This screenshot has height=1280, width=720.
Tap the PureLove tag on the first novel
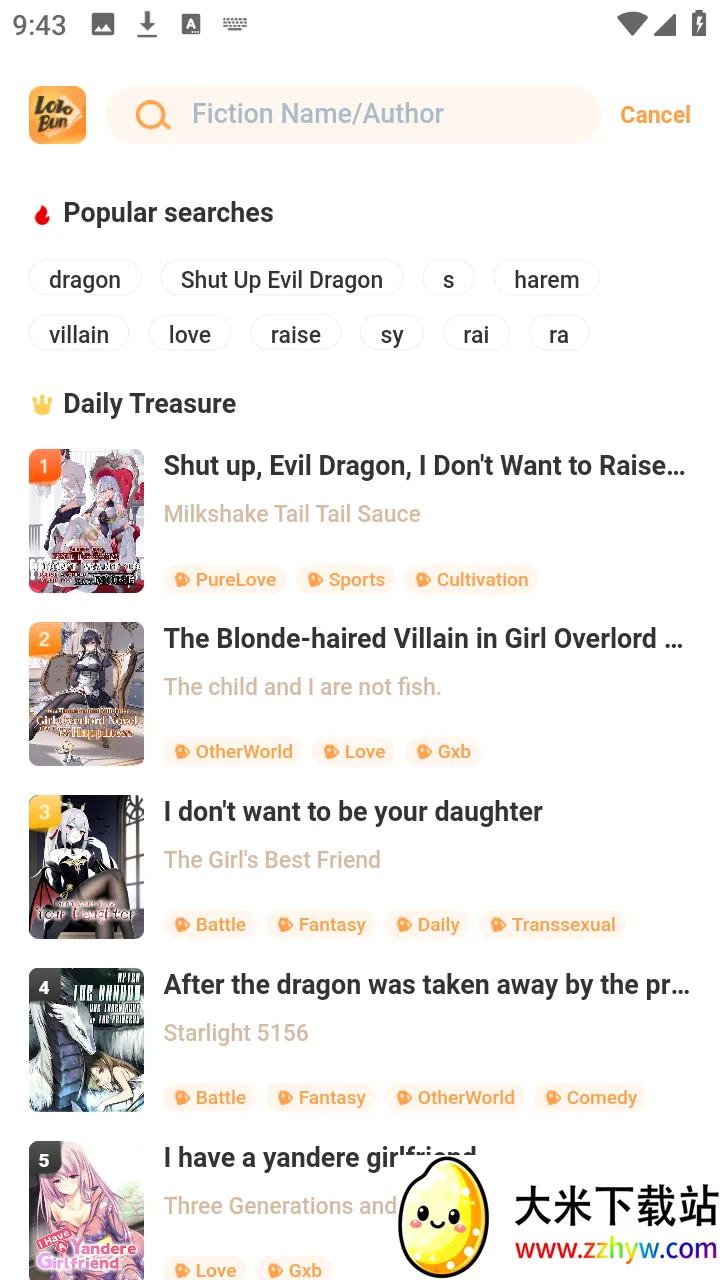coord(226,580)
